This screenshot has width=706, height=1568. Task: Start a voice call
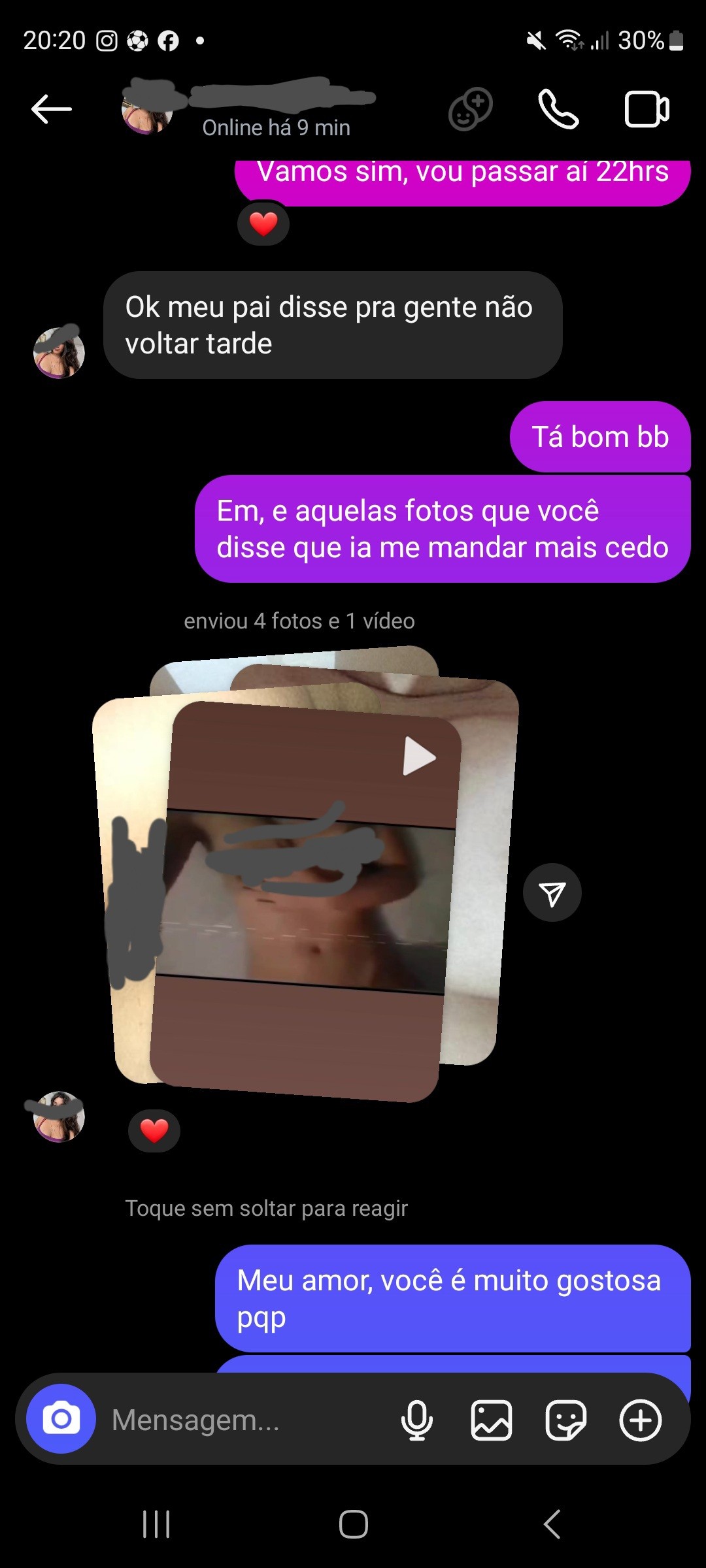point(558,109)
